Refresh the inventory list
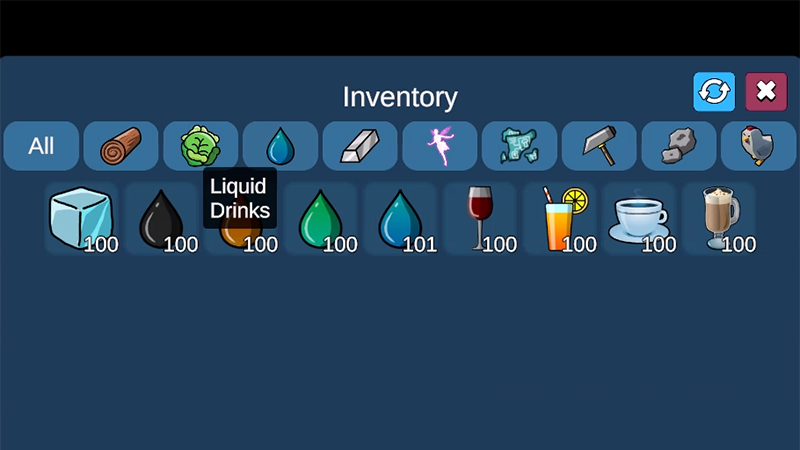Viewport: 800px width, 450px height. (714, 92)
